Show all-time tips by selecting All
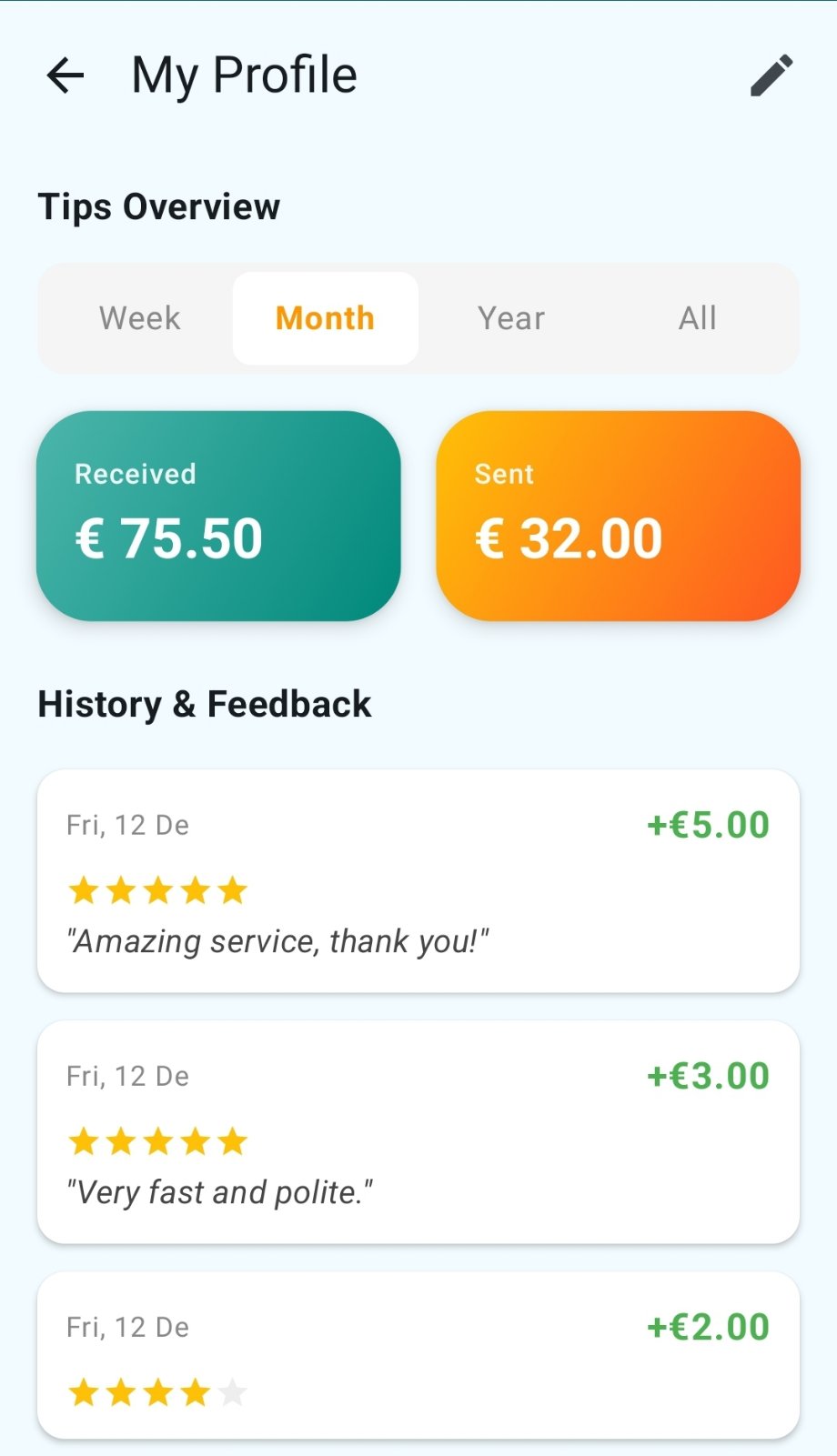 (x=697, y=318)
